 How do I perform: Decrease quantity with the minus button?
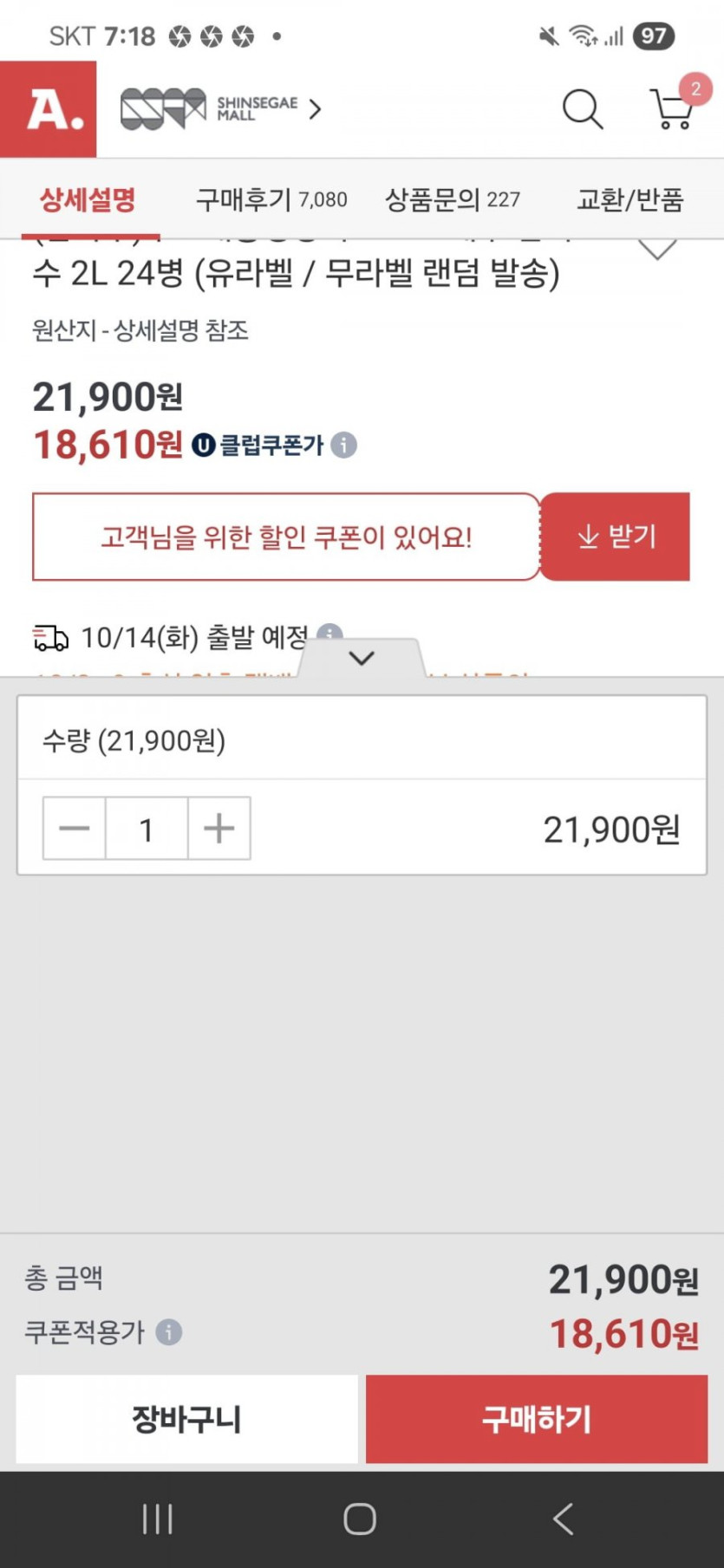(75, 829)
